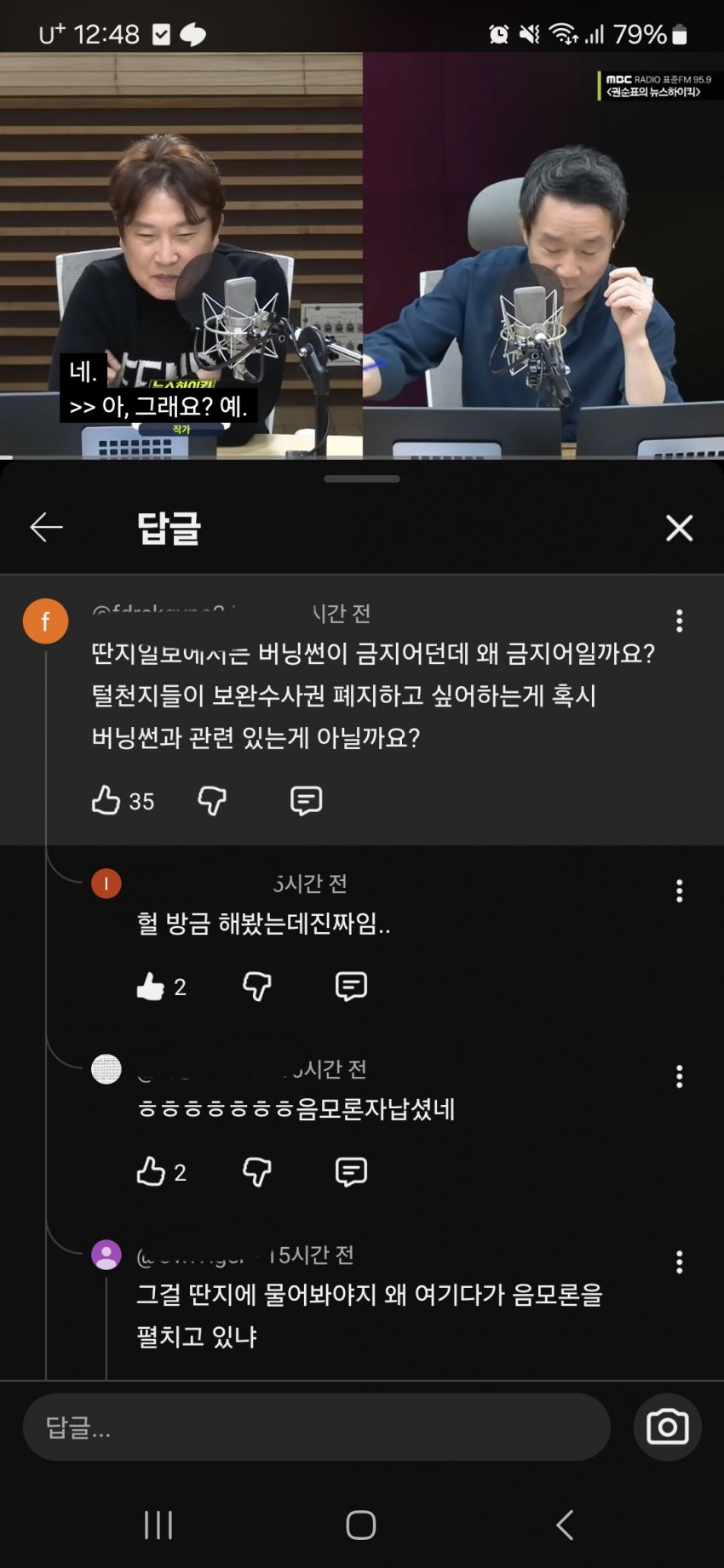The image size is (724, 1568).
Task: Open the three-dot menu on the top comment
Action: pyautogui.click(x=678, y=621)
